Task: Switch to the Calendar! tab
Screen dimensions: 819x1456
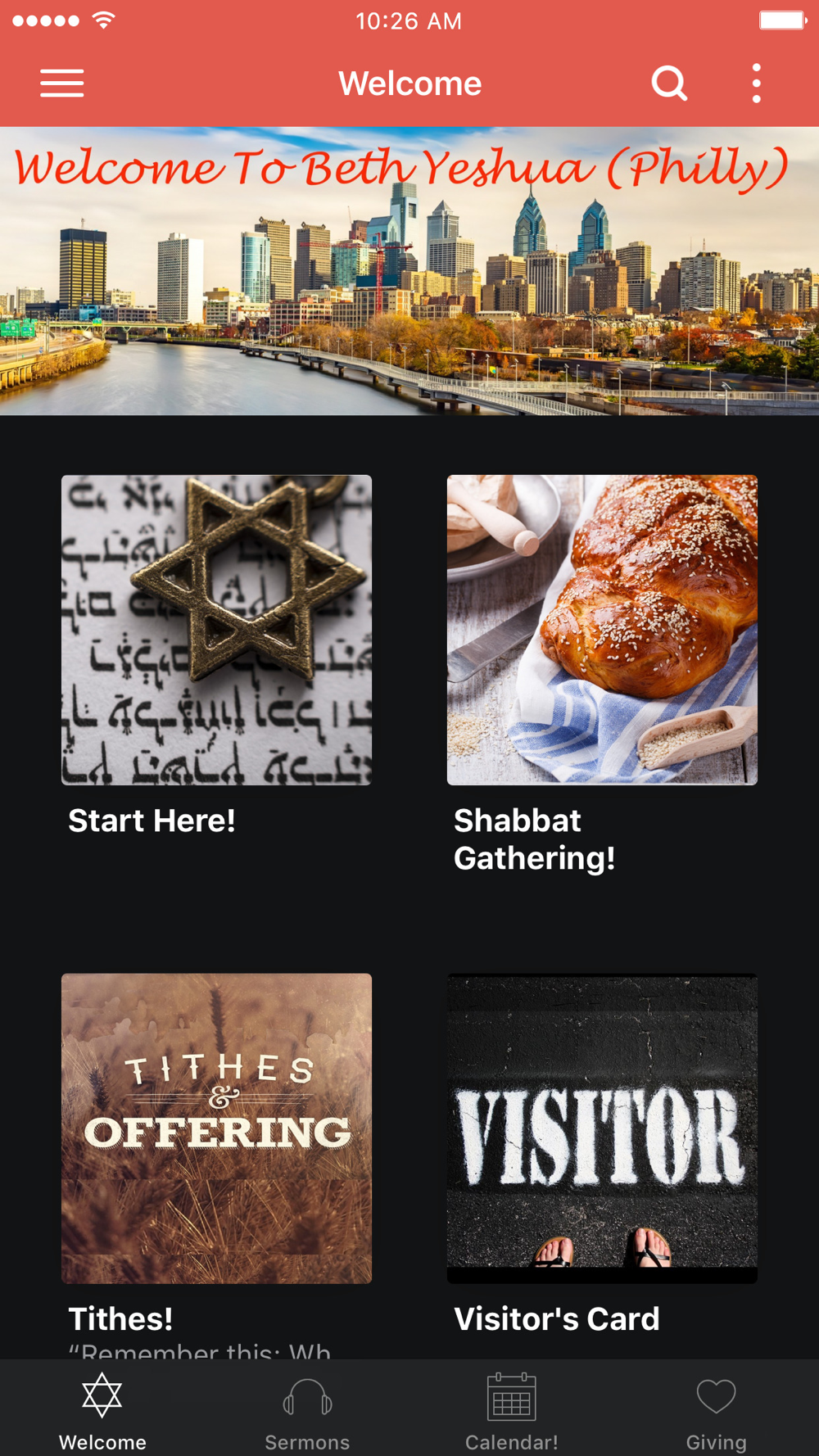Action: pyautogui.click(x=512, y=1411)
